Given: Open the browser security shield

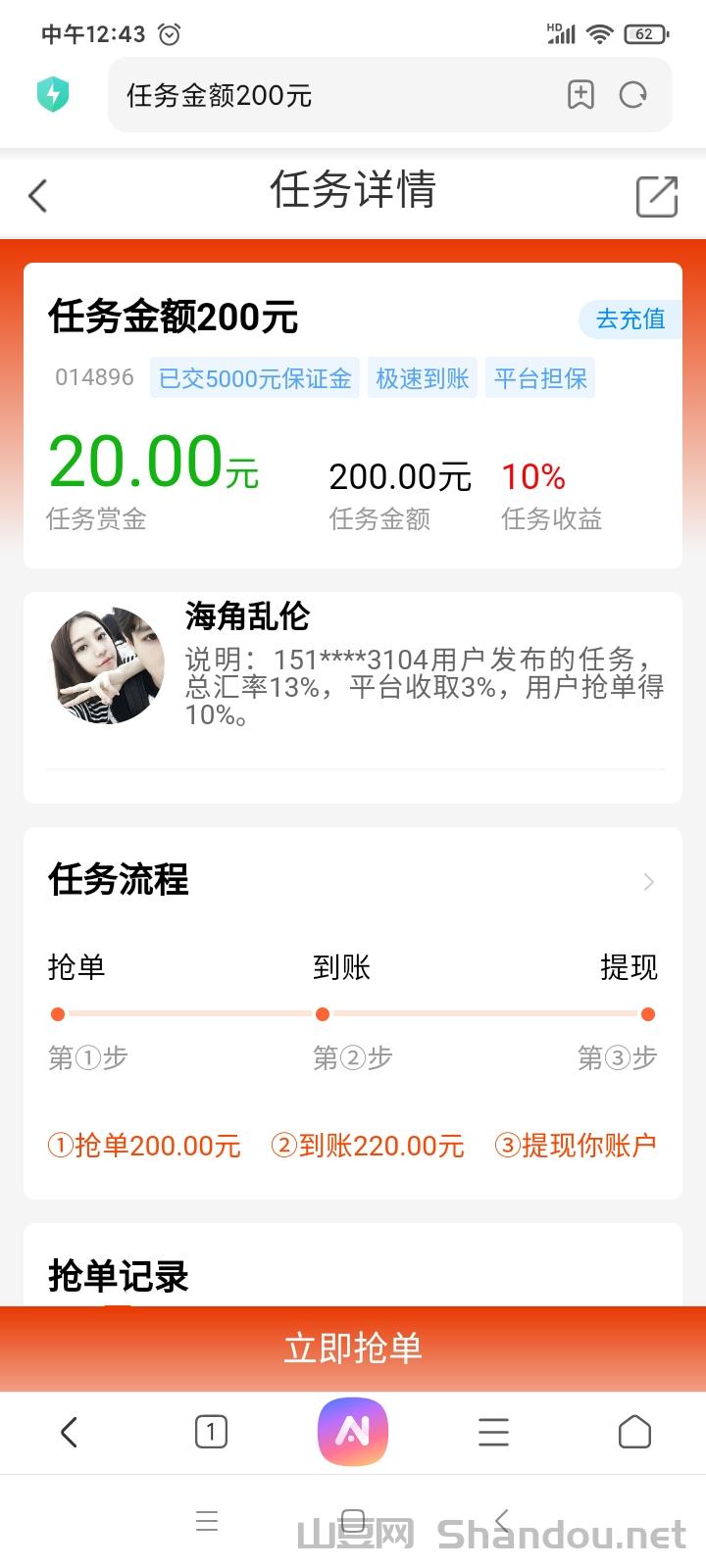Looking at the screenshot, I should (53, 95).
